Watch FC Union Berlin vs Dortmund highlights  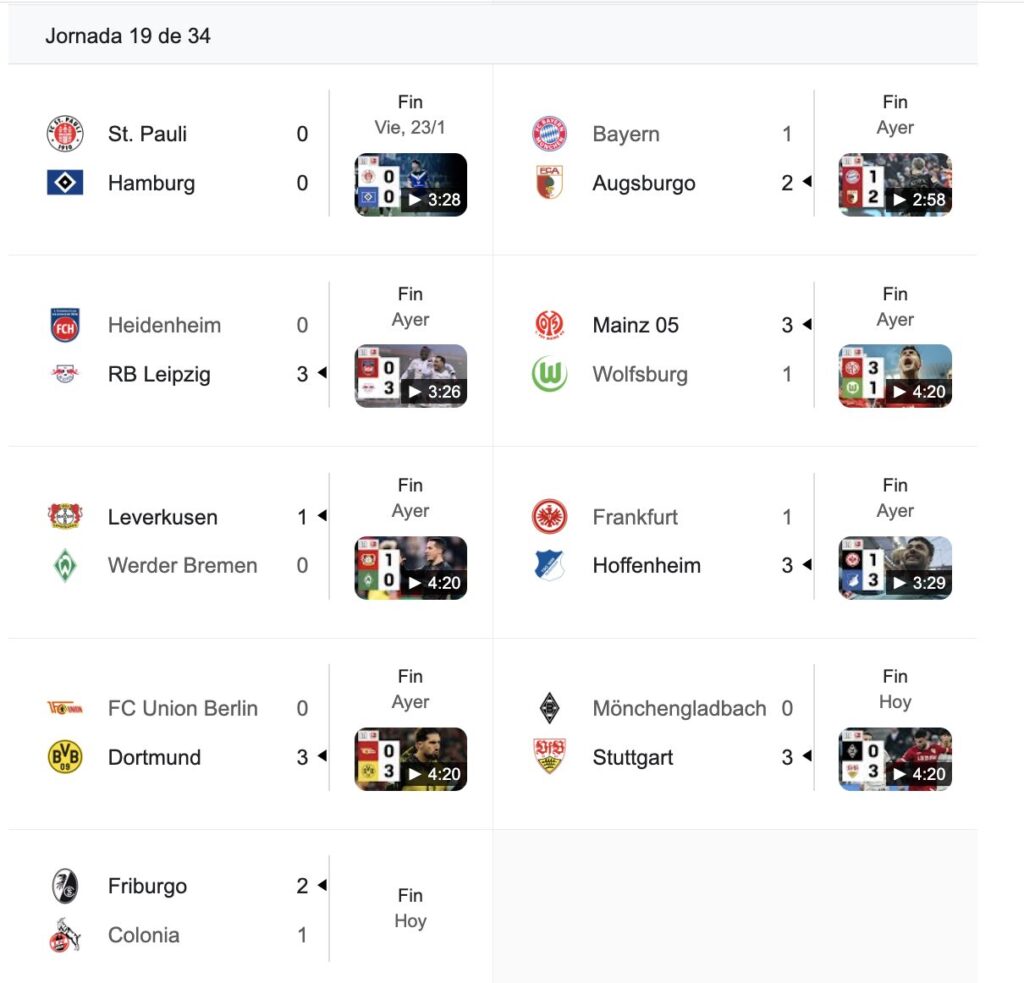point(411,759)
